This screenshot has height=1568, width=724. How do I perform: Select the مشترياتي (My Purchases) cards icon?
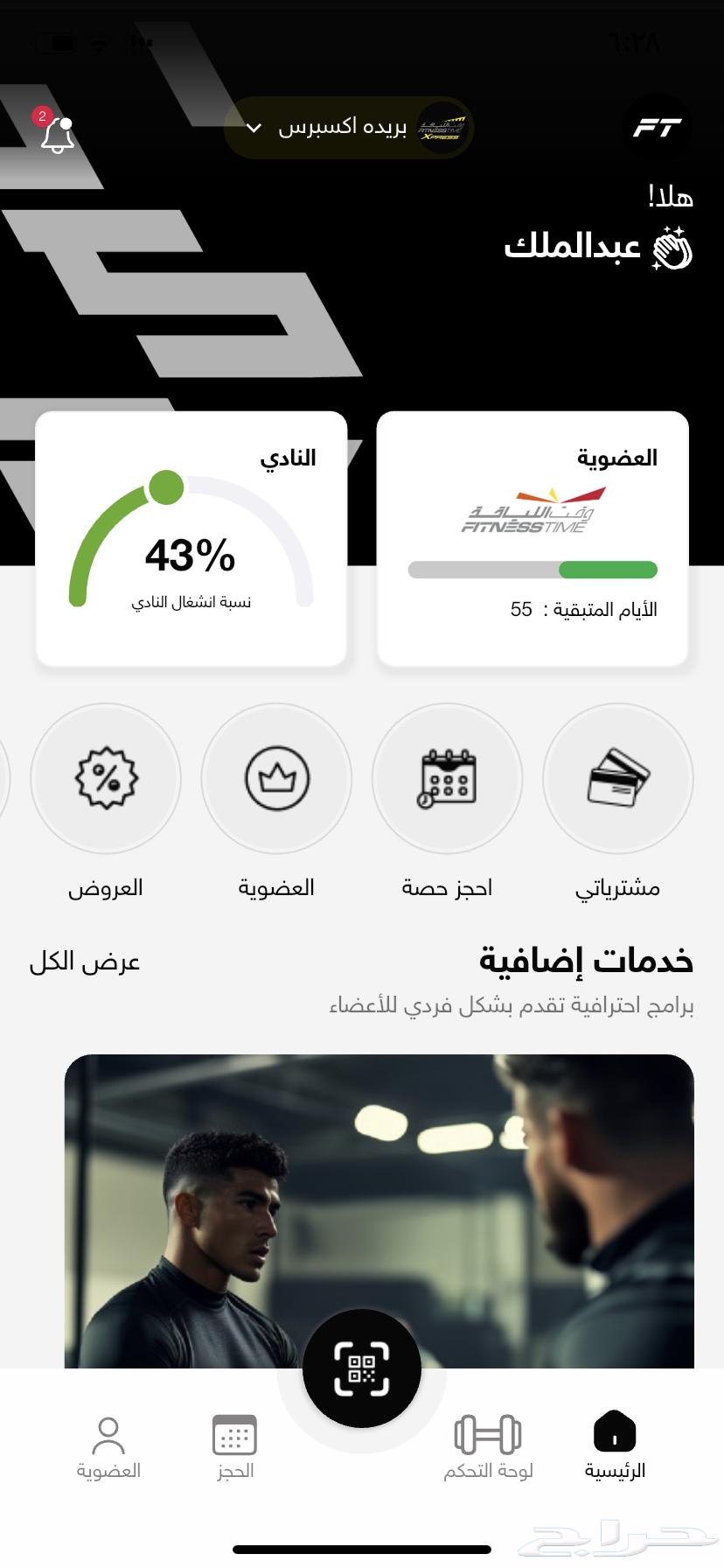[617, 779]
